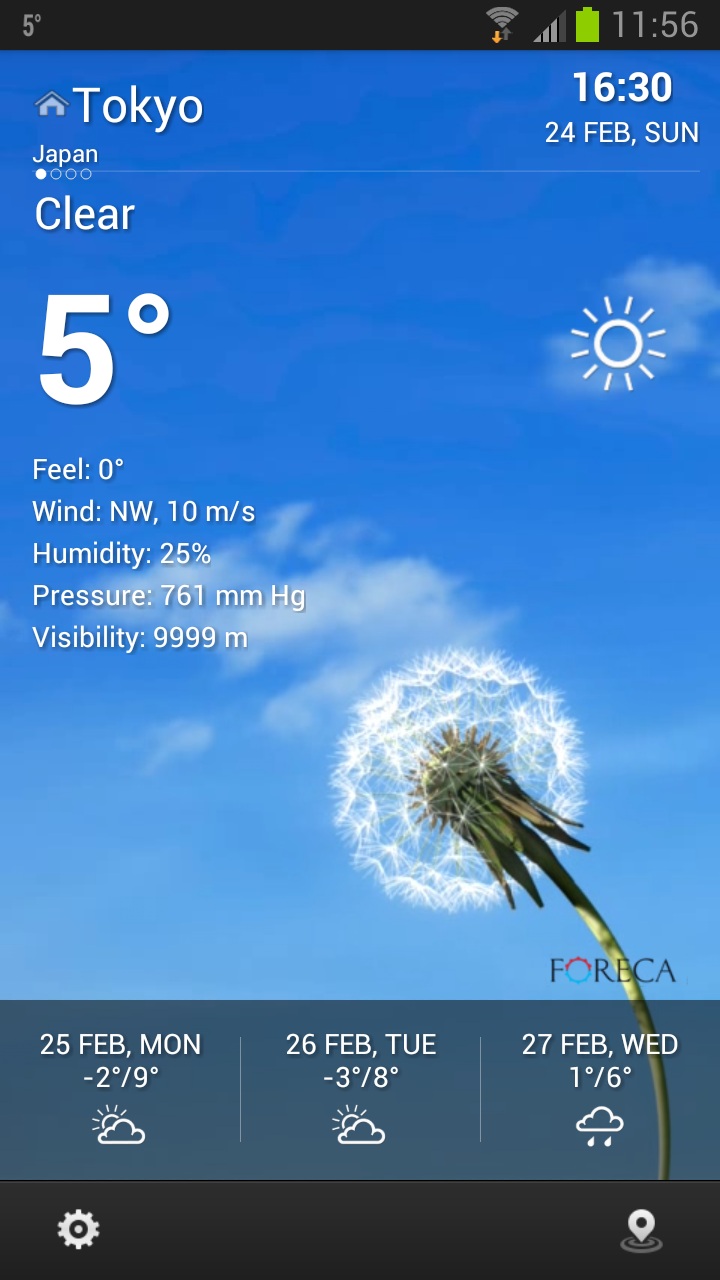Select the partly cloudy icon for Monday
The image size is (720, 1280).
[x=117, y=1125]
